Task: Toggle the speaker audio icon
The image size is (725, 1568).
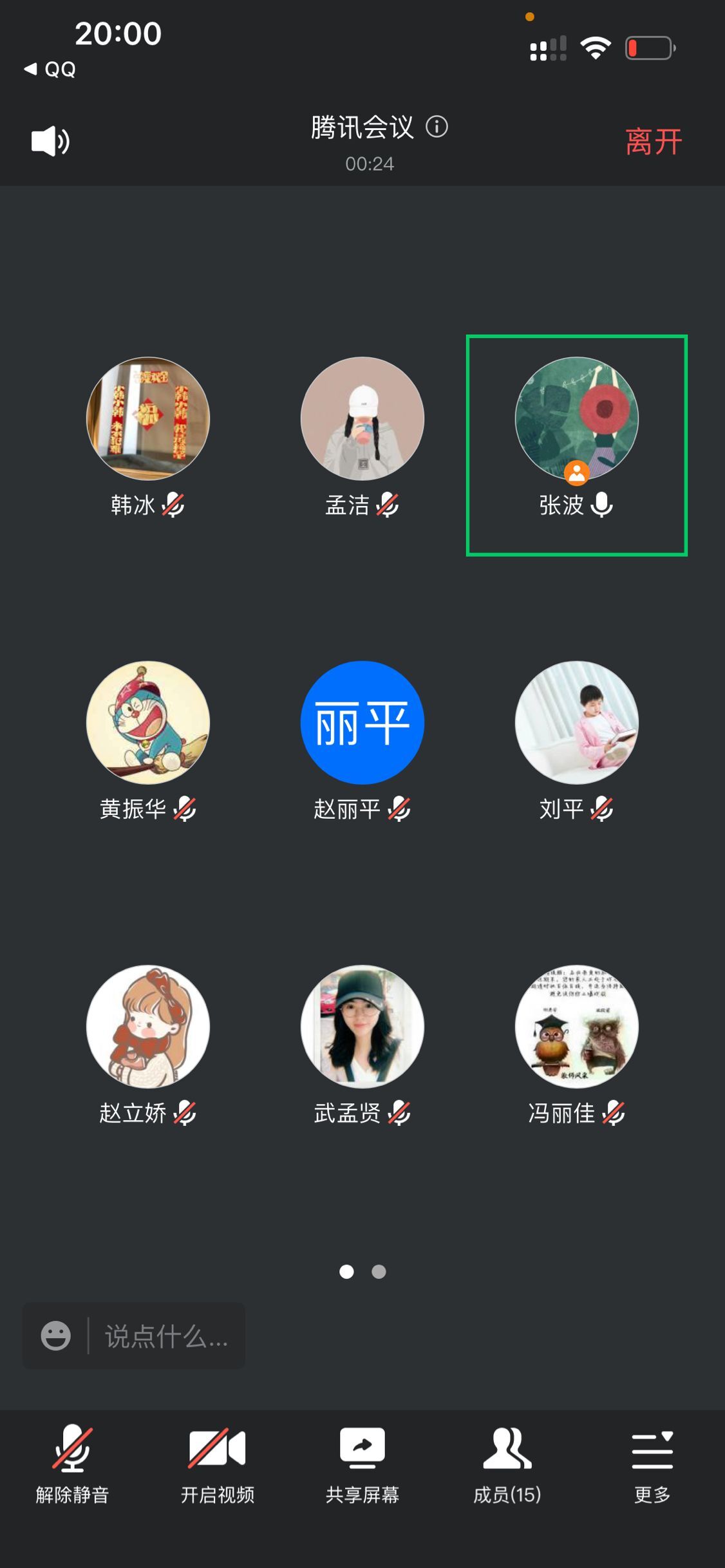Action: coord(50,141)
